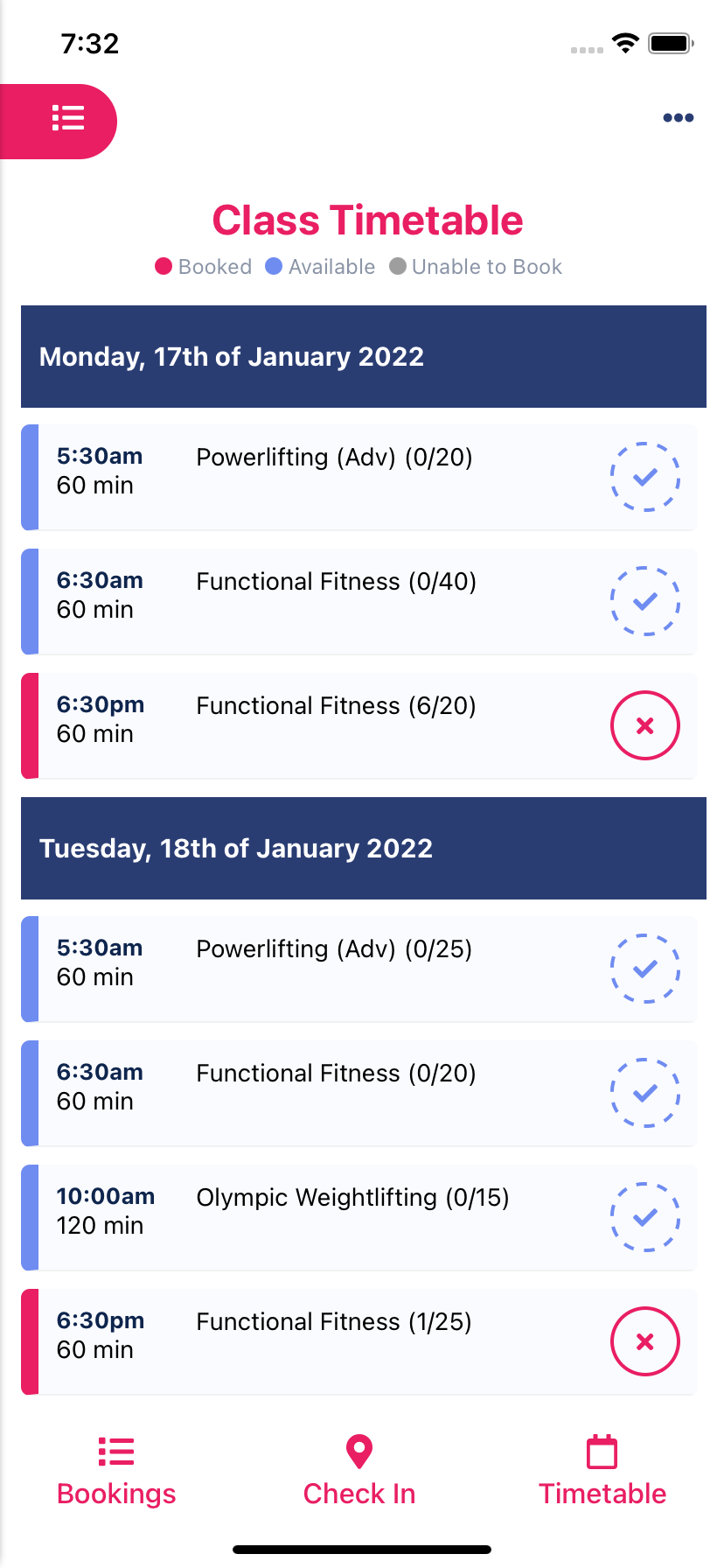Collapse the Monday 17th January header

[362, 356]
